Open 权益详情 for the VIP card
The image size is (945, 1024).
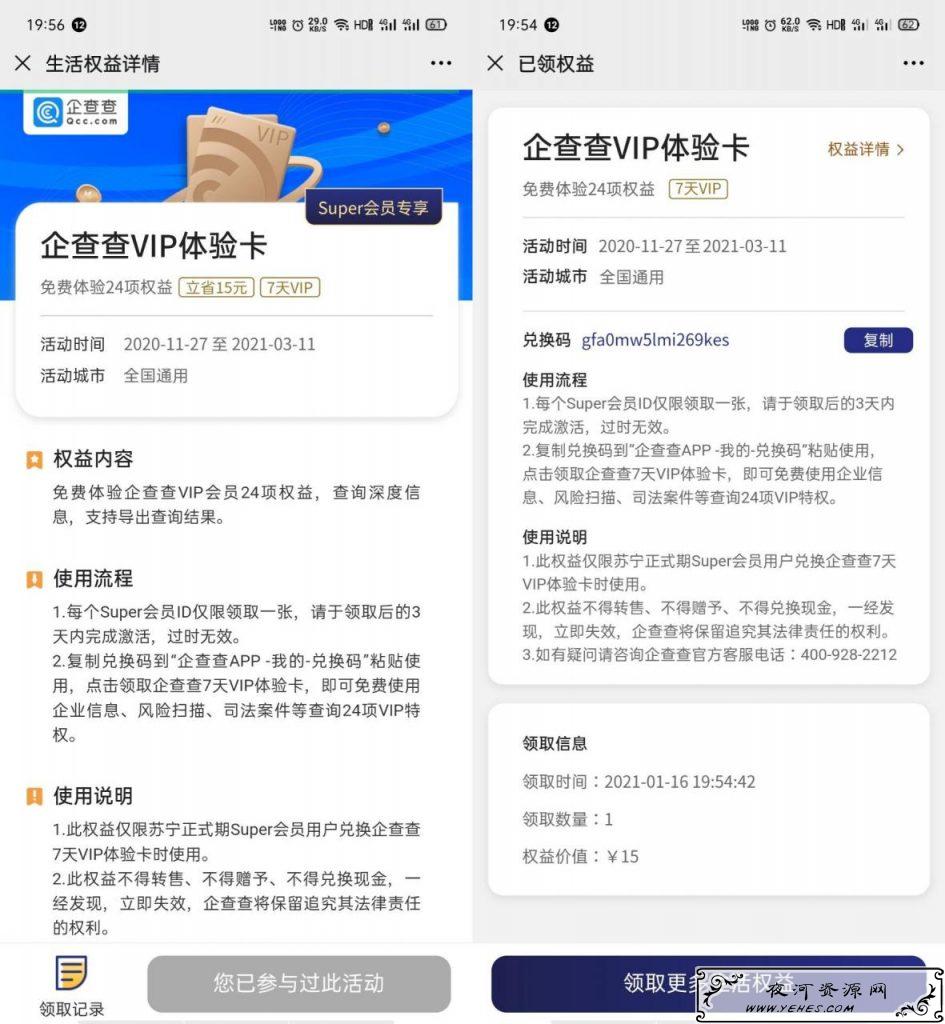click(865, 149)
